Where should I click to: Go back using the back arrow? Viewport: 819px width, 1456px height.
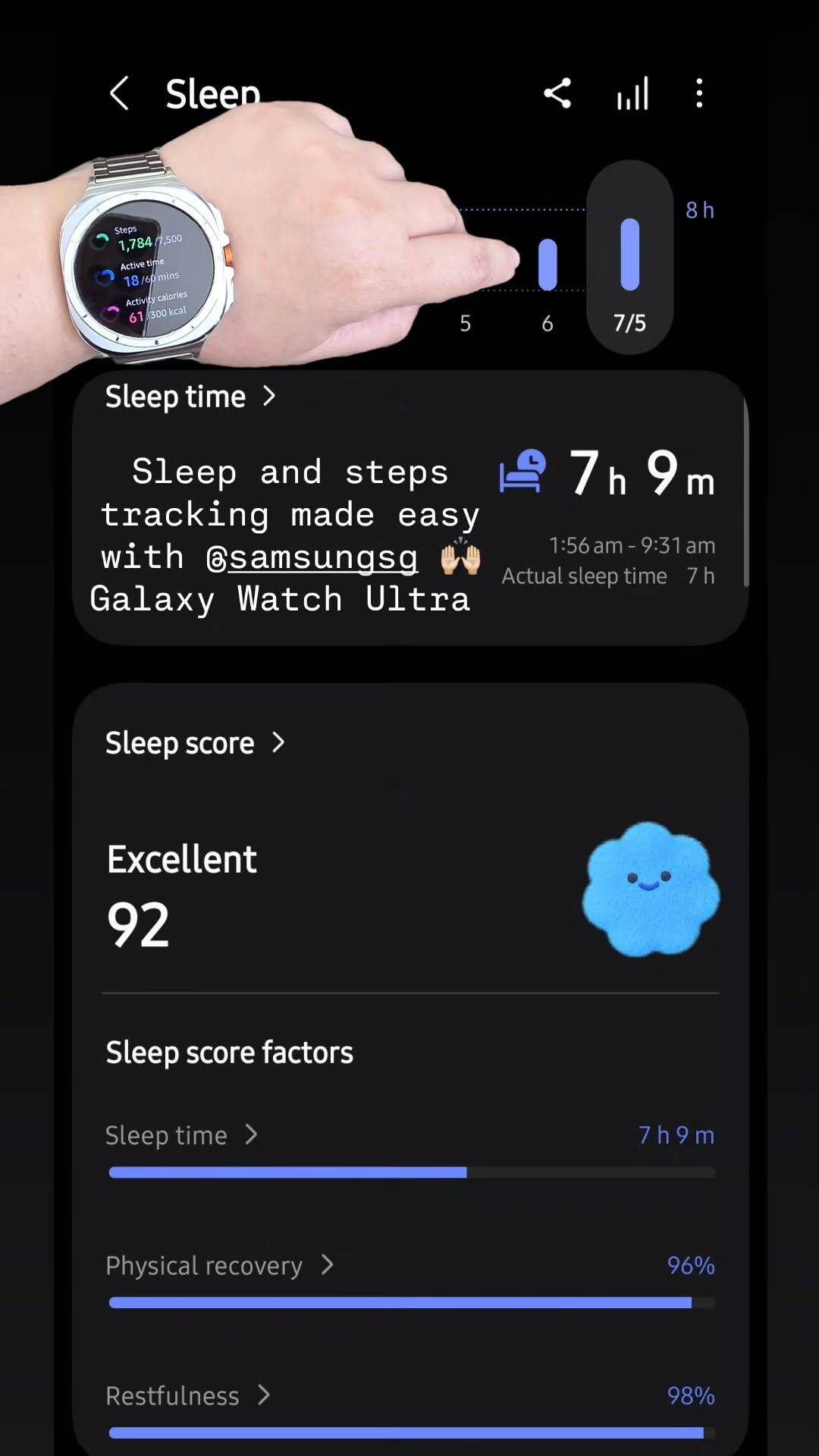119,93
